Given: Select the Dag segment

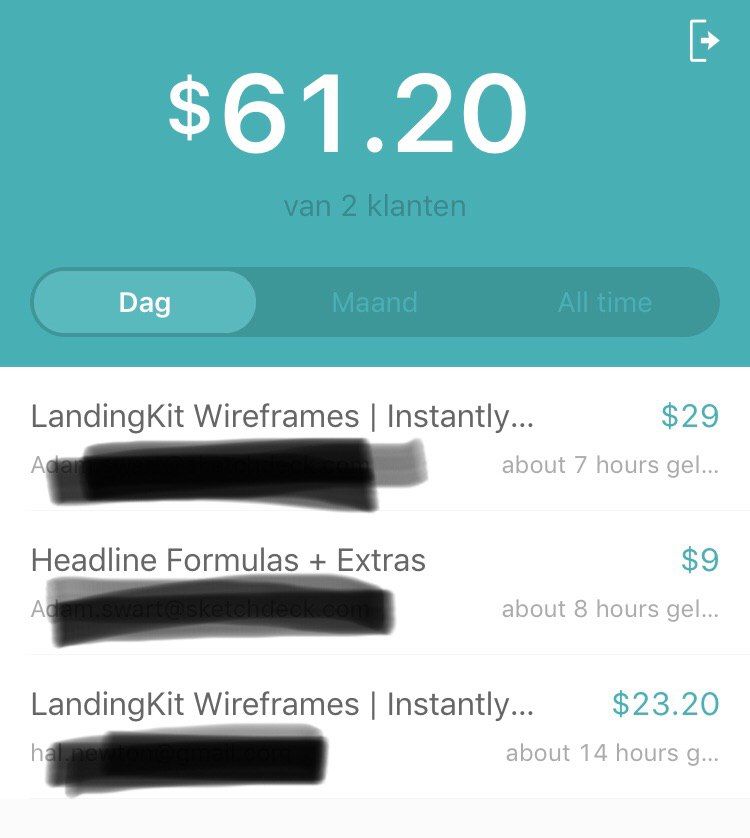Looking at the screenshot, I should pyautogui.click(x=145, y=302).
